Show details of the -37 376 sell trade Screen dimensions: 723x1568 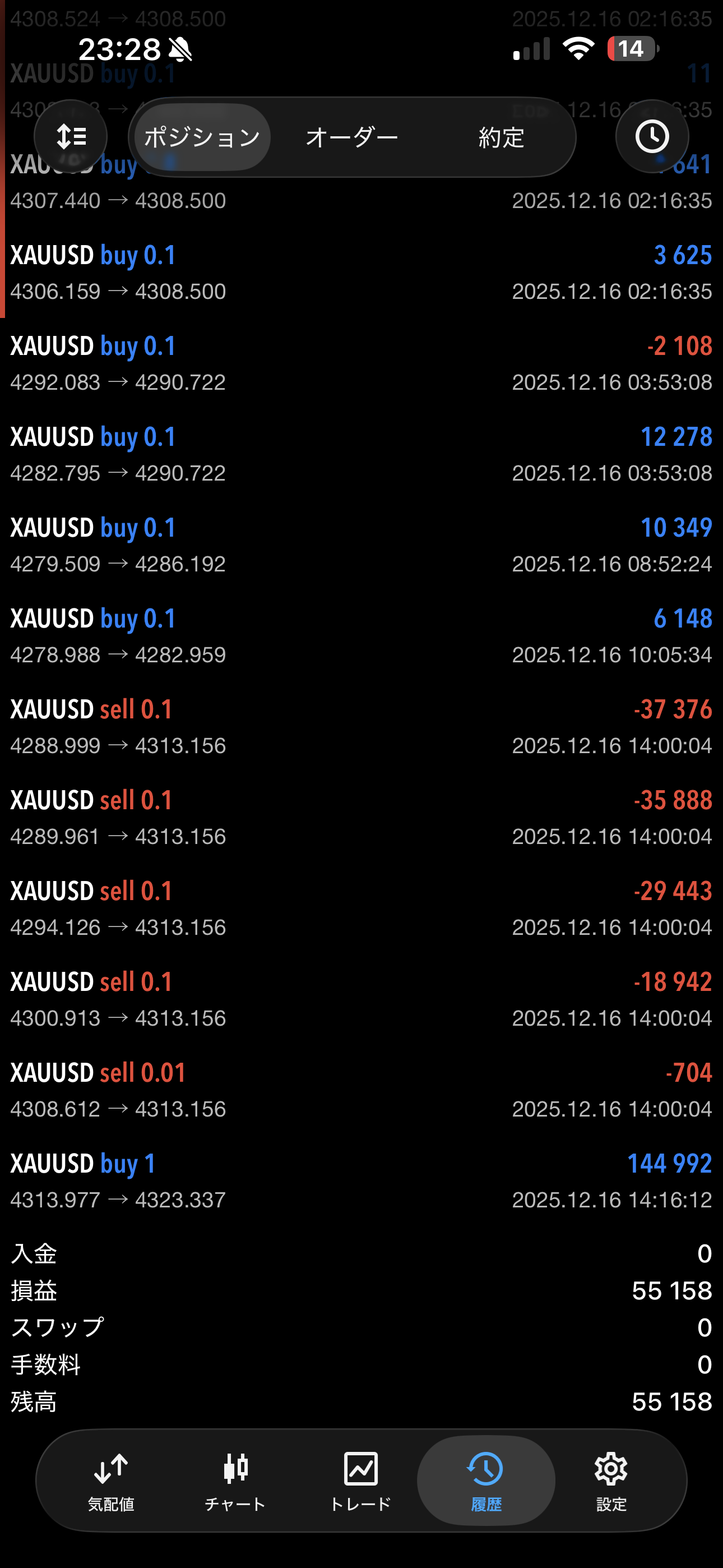(x=361, y=727)
